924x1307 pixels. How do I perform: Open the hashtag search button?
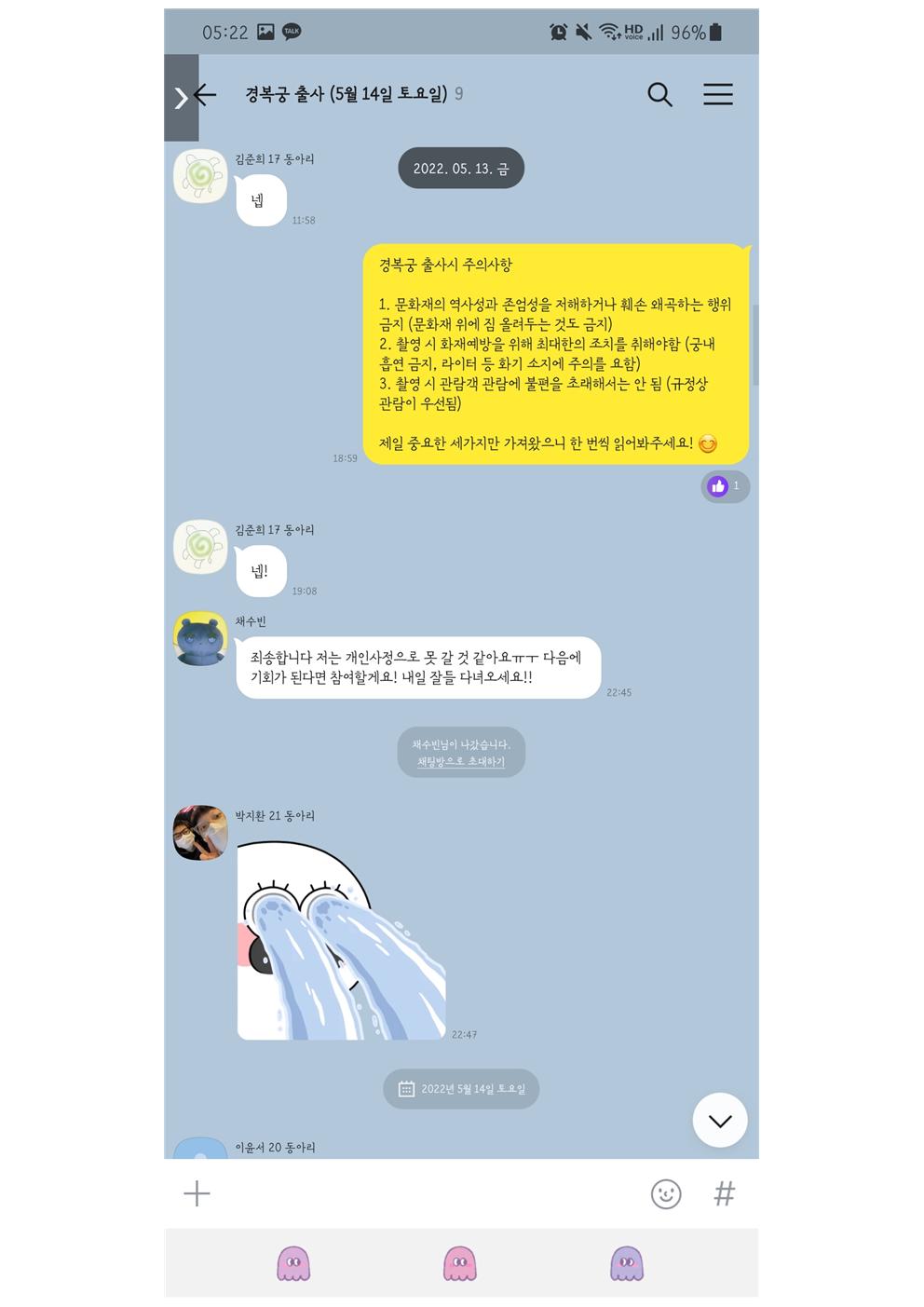pyautogui.click(x=725, y=1193)
